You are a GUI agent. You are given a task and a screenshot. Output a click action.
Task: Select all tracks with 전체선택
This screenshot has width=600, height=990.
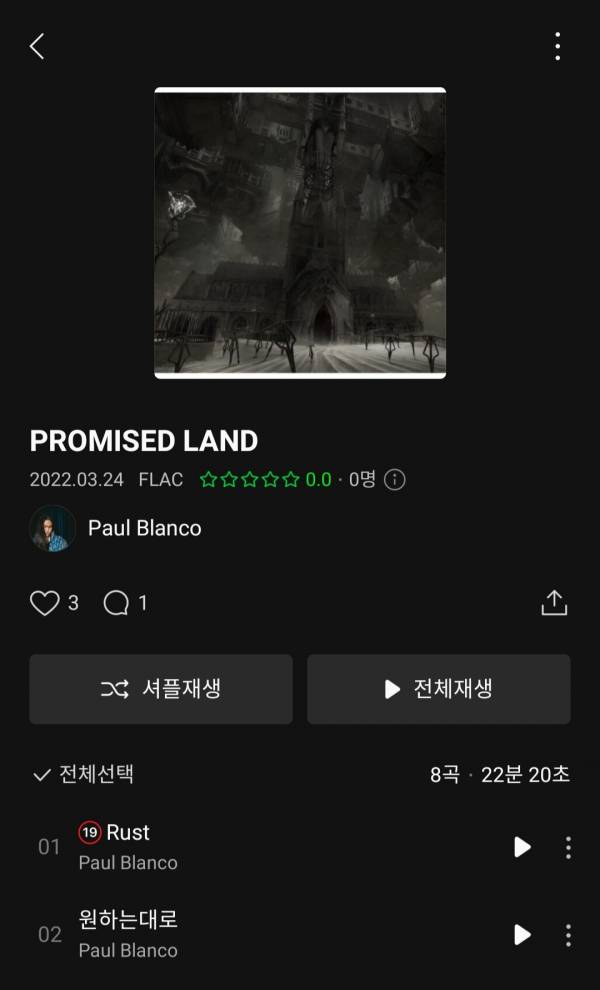[84, 774]
